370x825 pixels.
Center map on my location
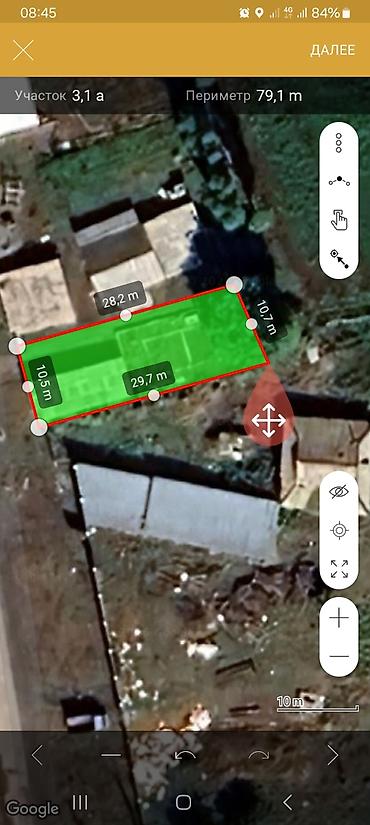(x=339, y=530)
